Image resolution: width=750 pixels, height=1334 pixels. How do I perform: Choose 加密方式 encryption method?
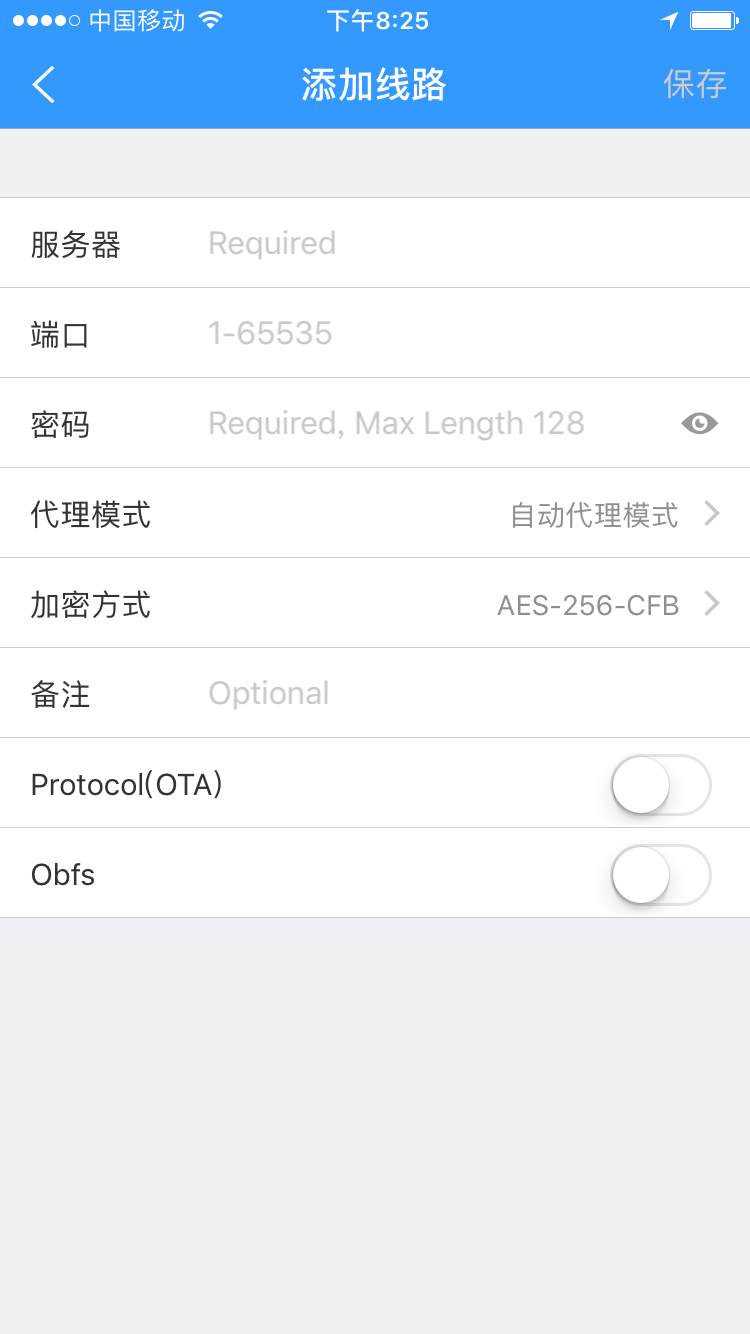375,604
